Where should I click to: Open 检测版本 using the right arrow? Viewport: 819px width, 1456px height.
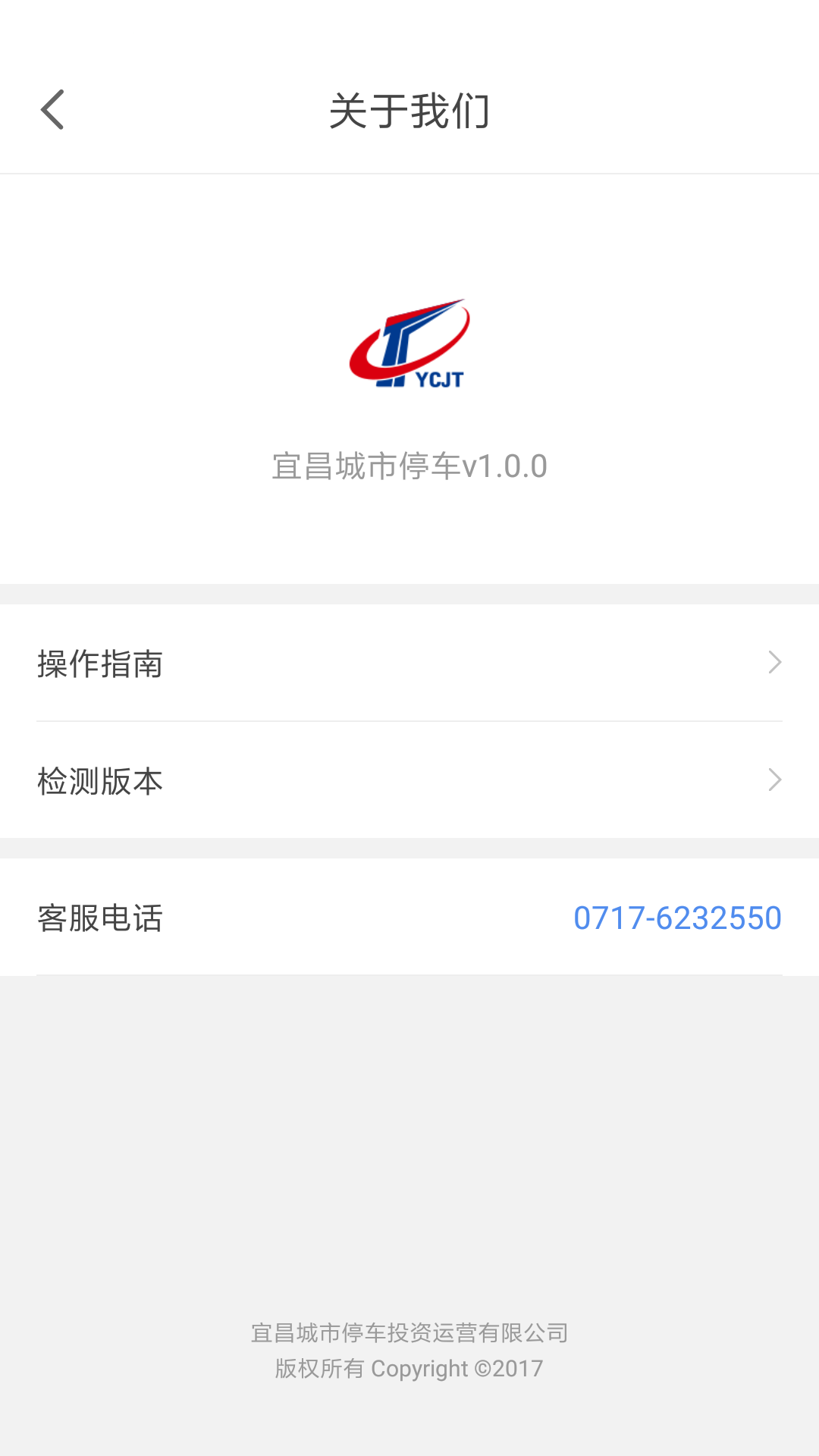click(774, 780)
